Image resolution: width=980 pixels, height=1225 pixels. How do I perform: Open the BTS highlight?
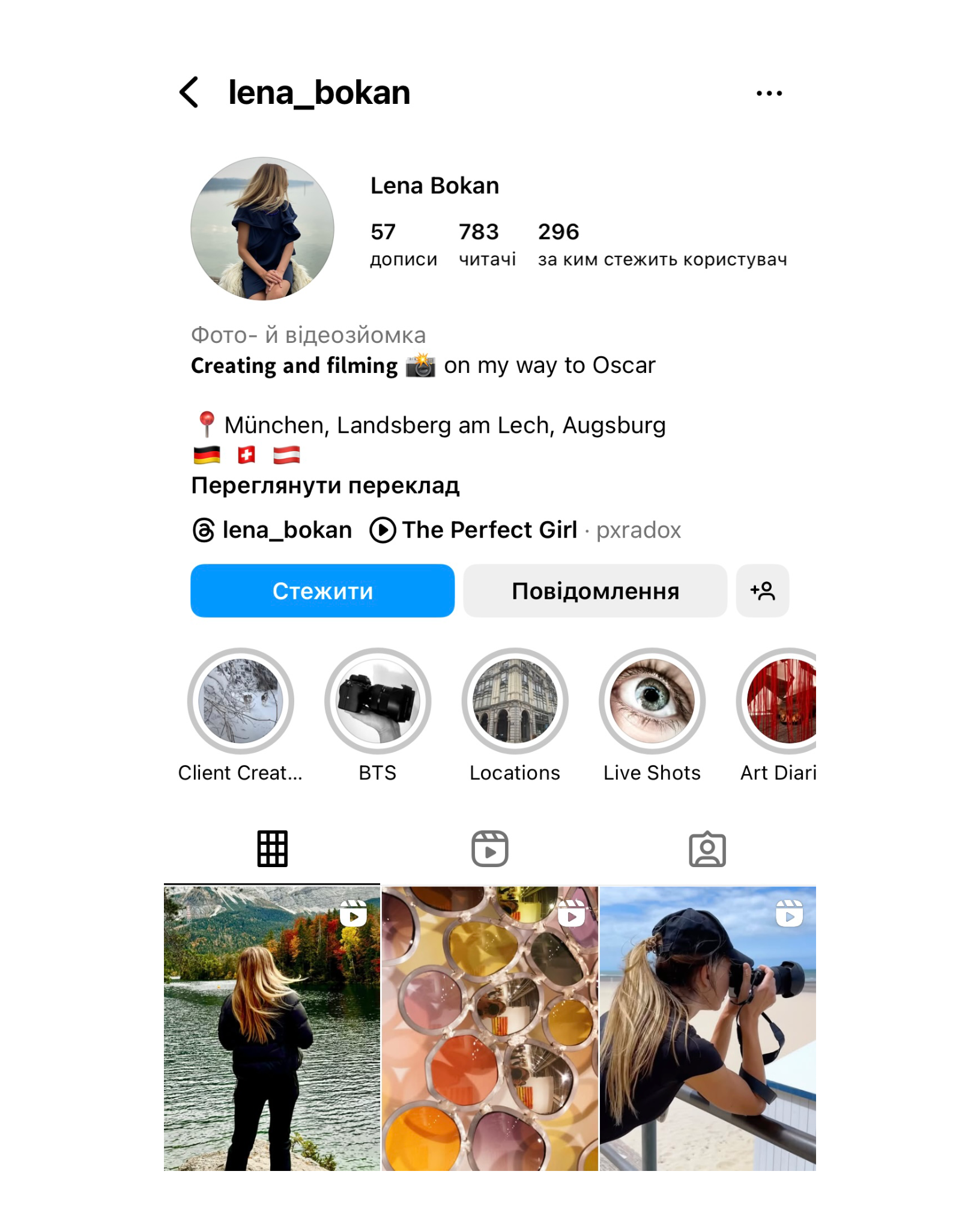(x=378, y=701)
